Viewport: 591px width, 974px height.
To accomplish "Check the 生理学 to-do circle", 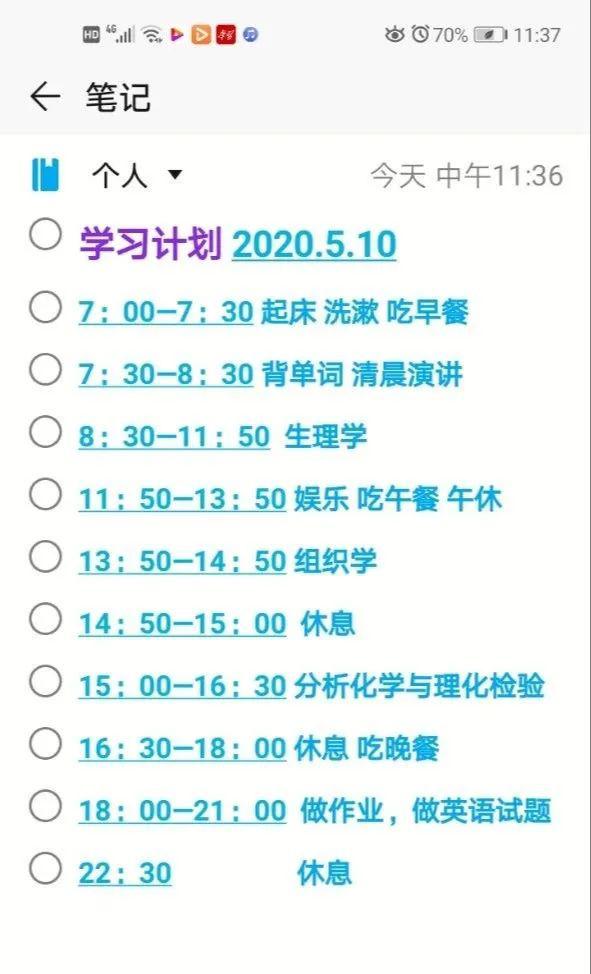I will point(45,432).
